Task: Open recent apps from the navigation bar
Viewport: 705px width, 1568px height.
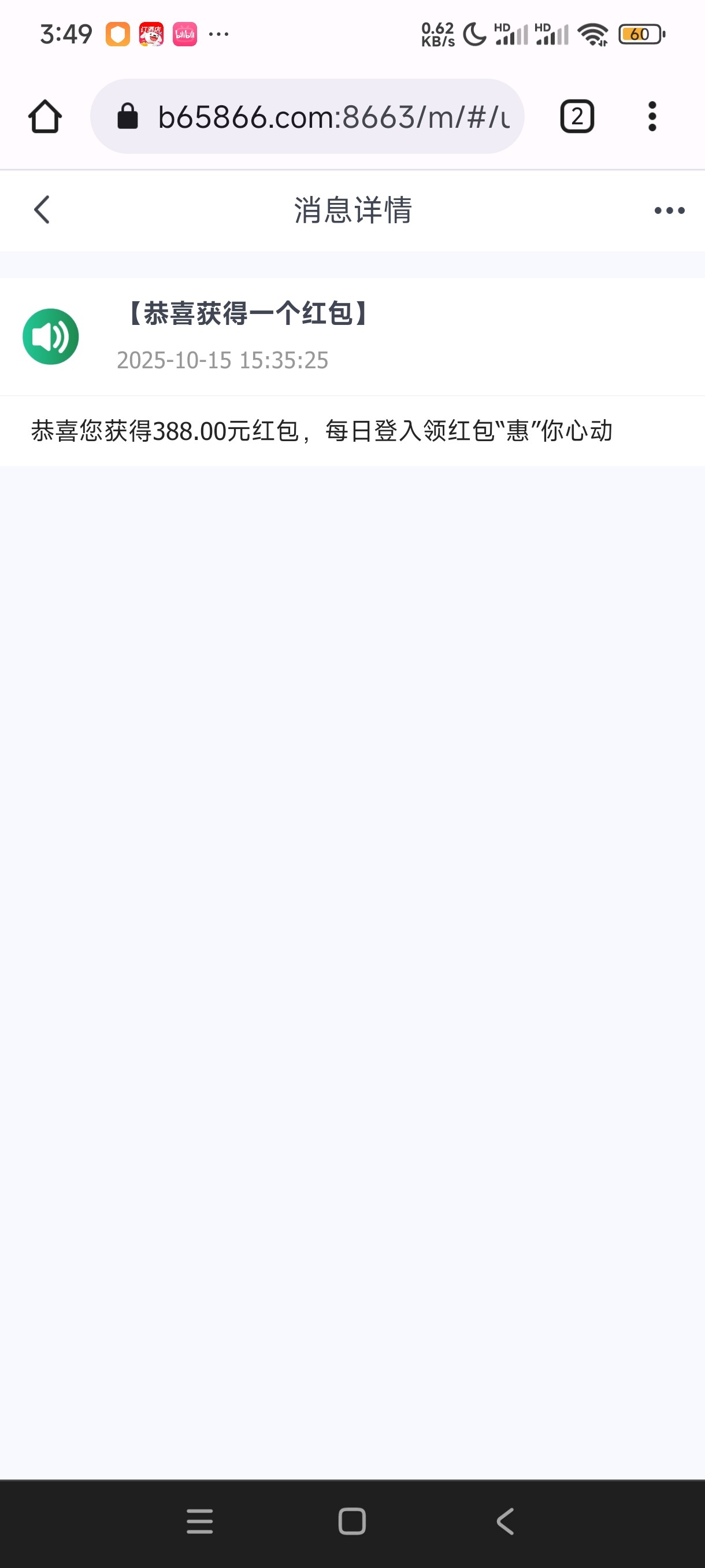Action: pyautogui.click(x=199, y=1521)
